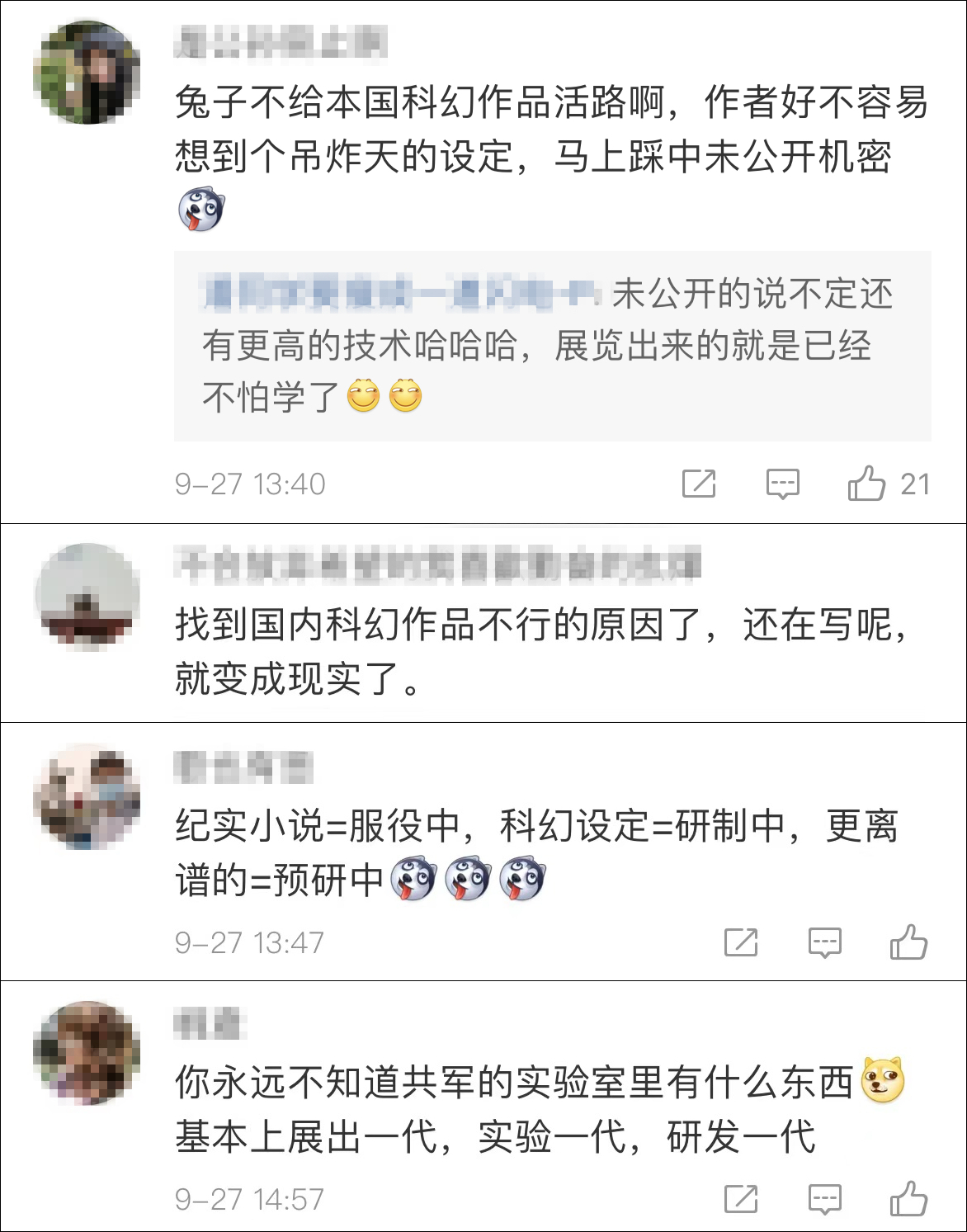Click the share icon on the 13:47 comment

click(742, 940)
